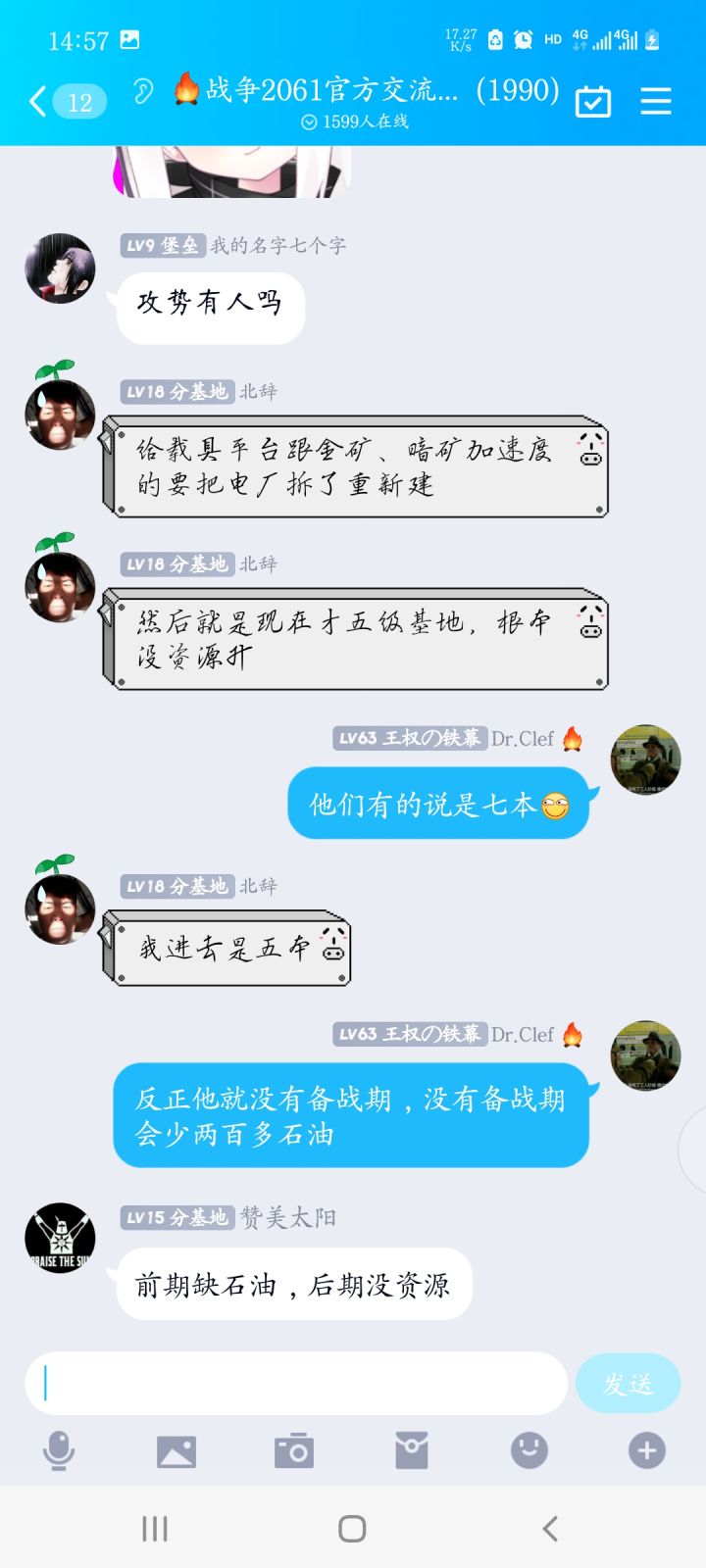The image size is (706, 1568).
Task: View Dr.Clef's avatar beside 他们有的说是七本
Action: coord(645,759)
